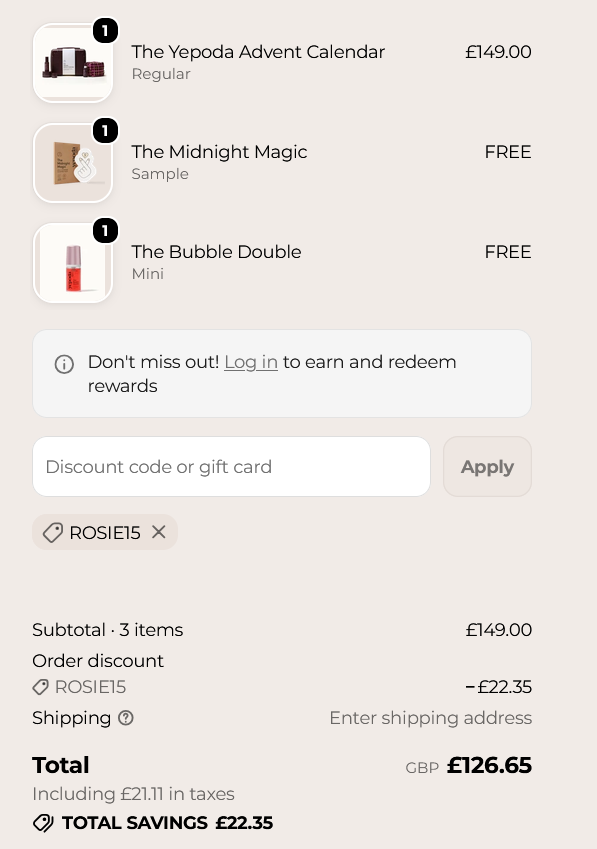Focus the discount code or gift card field
This screenshot has width=597, height=849.
coord(232,467)
